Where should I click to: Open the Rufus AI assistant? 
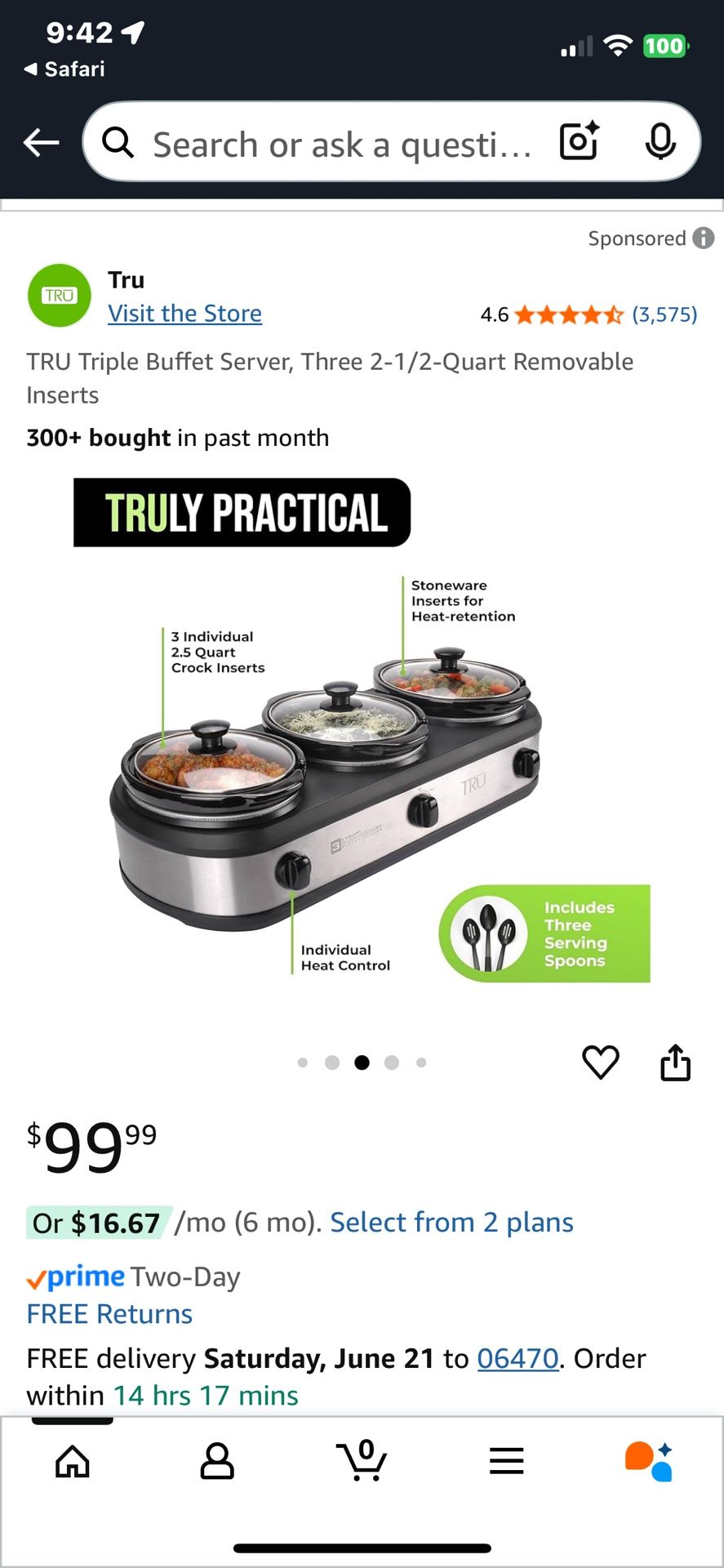pos(650,1461)
